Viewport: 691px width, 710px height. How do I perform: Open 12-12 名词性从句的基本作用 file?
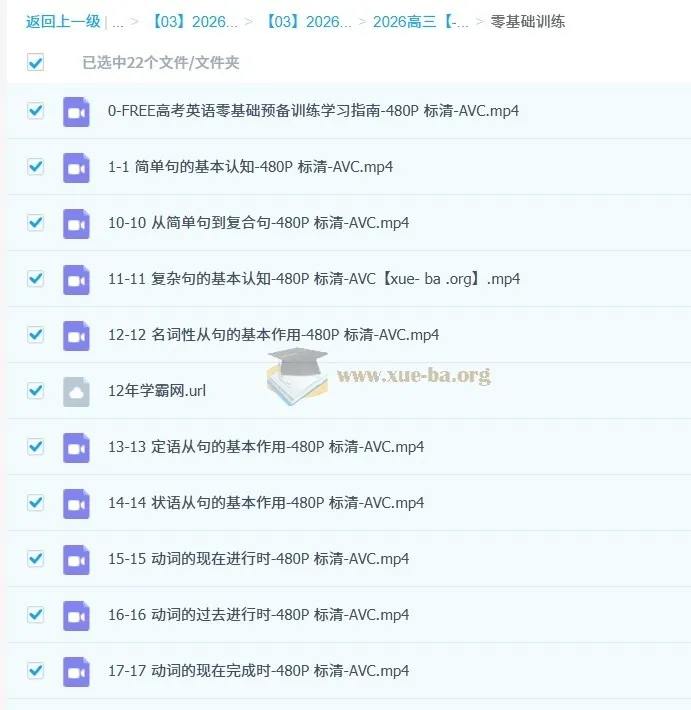[273, 335]
